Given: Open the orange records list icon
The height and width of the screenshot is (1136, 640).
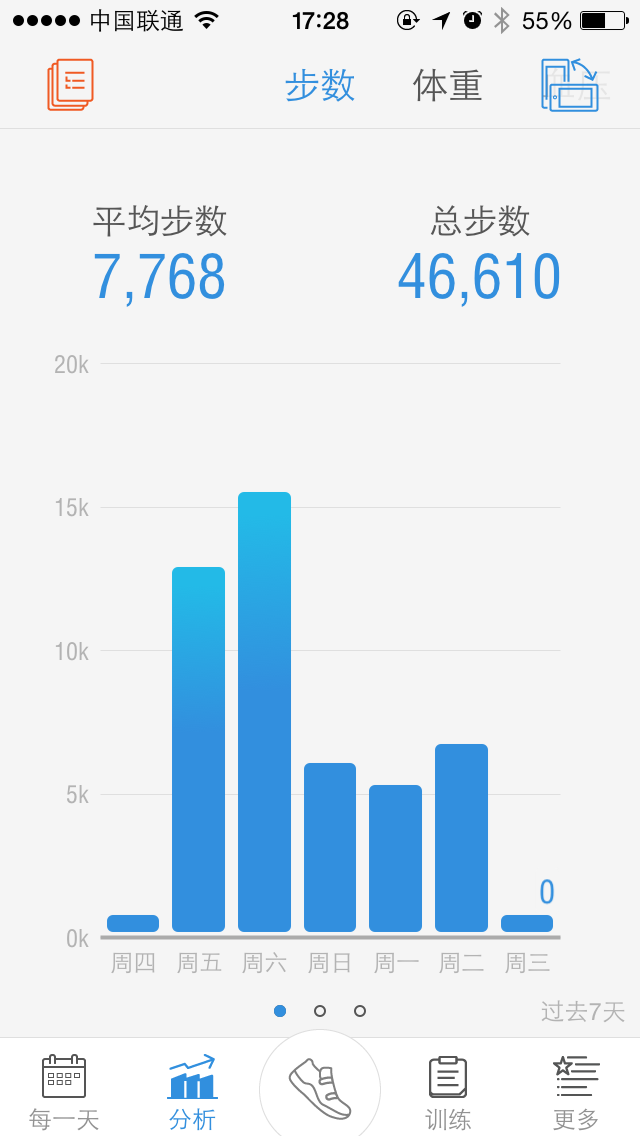Looking at the screenshot, I should [70, 85].
